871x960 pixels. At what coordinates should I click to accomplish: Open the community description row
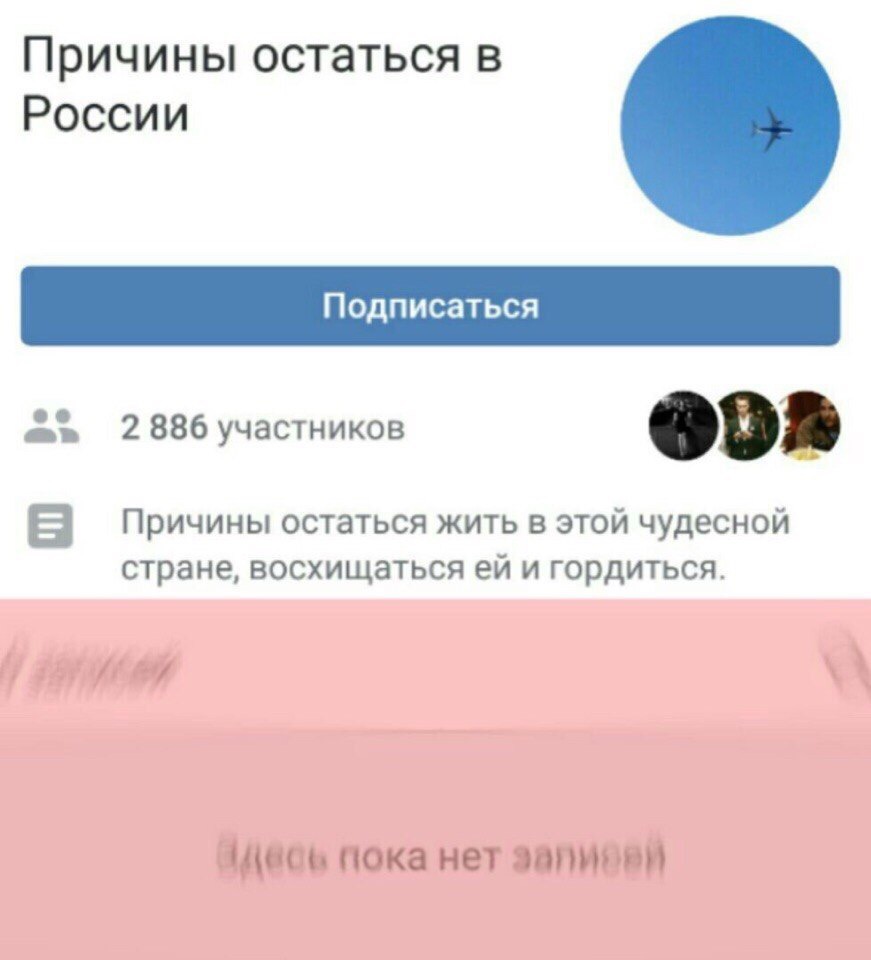[x=440, y=545]
